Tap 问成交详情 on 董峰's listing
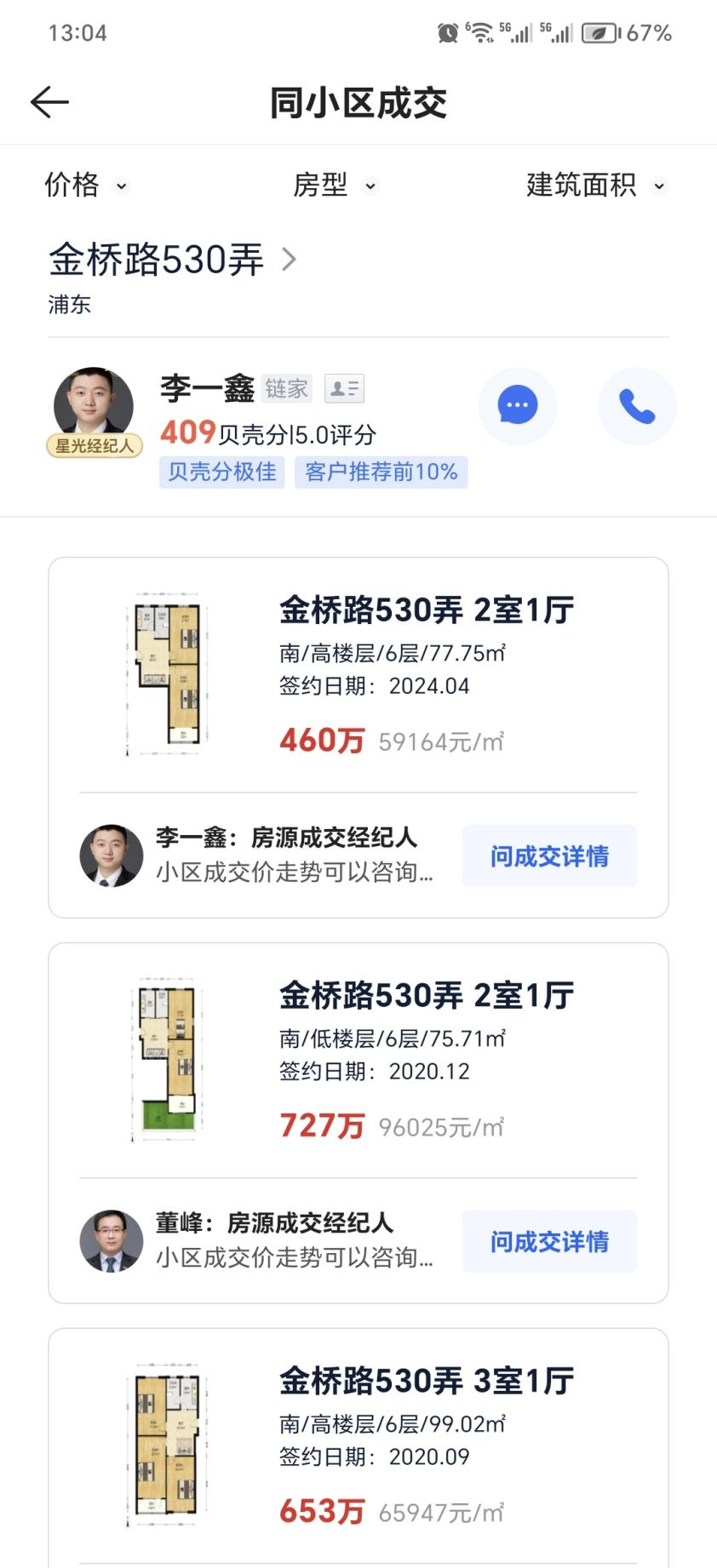717x1568 pixels. pos(549,1241)
